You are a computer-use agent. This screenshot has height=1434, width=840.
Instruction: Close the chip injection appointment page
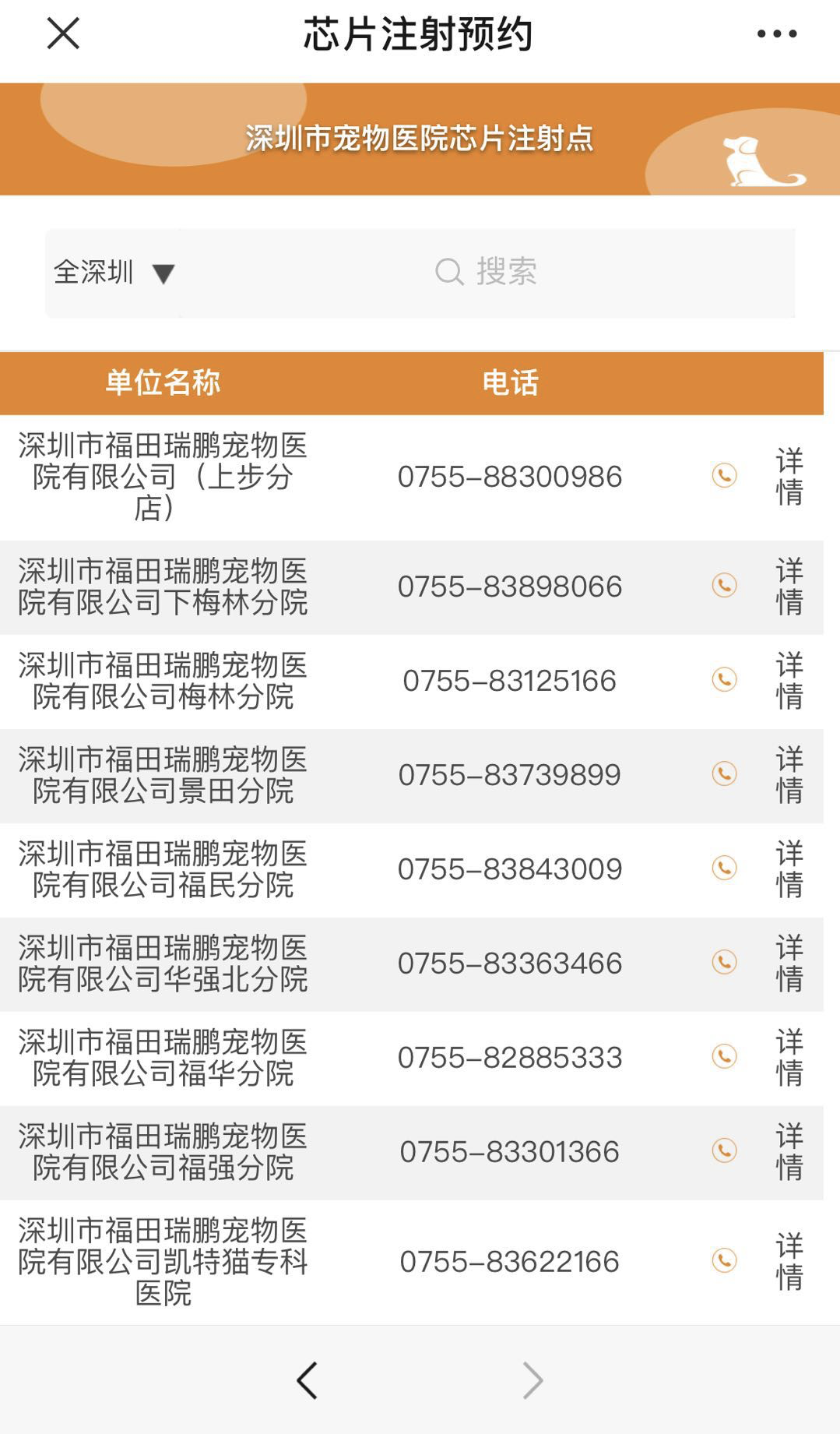(x=63, y=33)
